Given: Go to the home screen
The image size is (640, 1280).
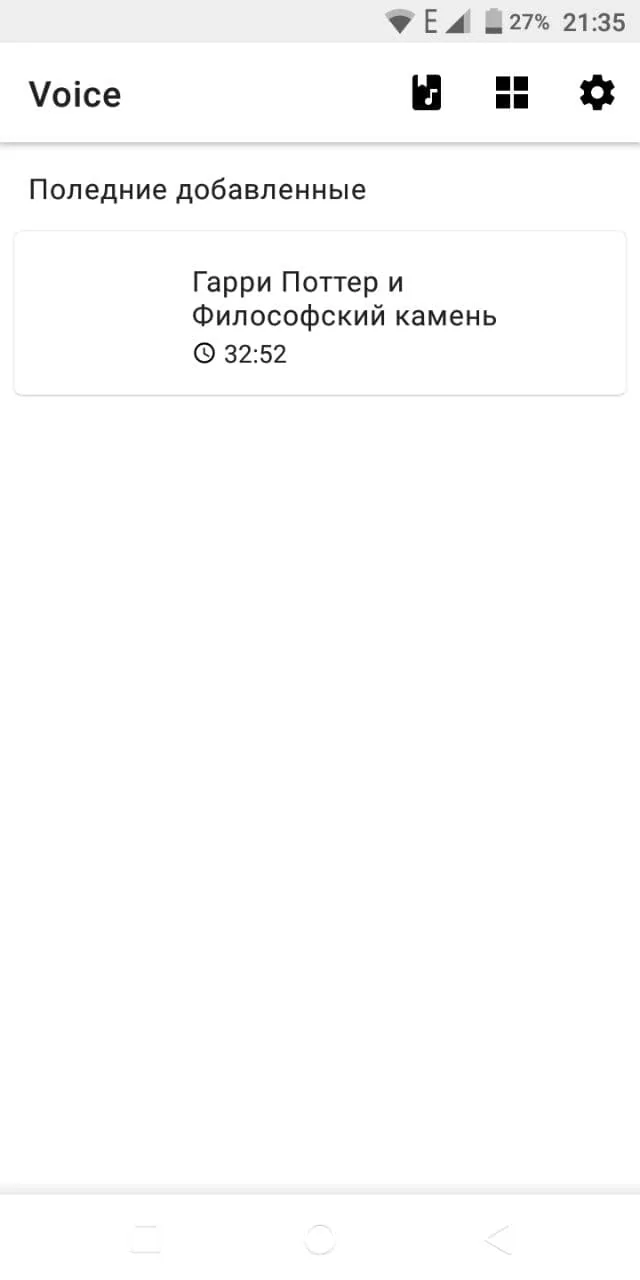Looking at the screenshot, I should tap(320, 1239).
